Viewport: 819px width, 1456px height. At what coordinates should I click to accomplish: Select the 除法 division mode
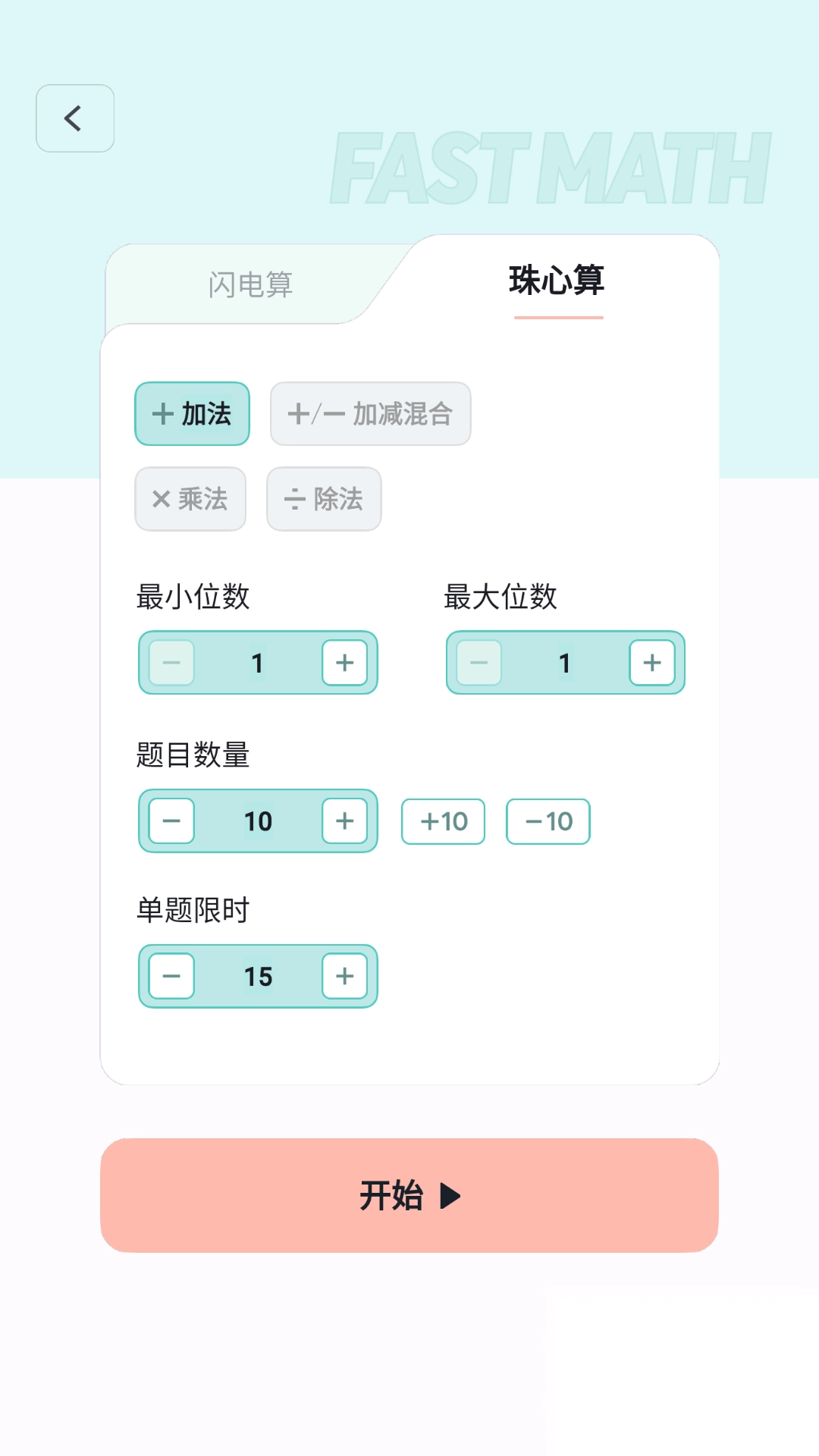tap(323, 499)
